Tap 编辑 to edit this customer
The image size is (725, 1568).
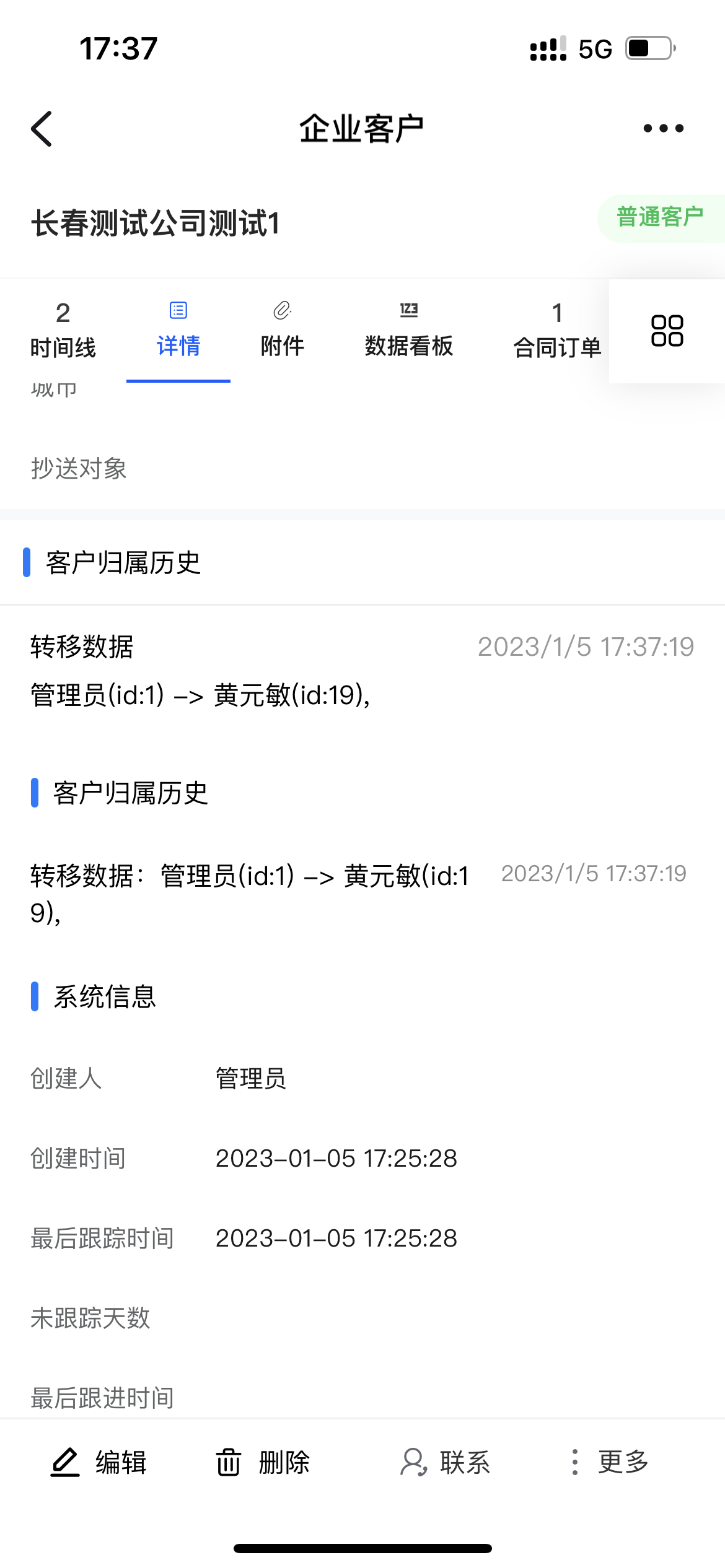point(99,1462)
